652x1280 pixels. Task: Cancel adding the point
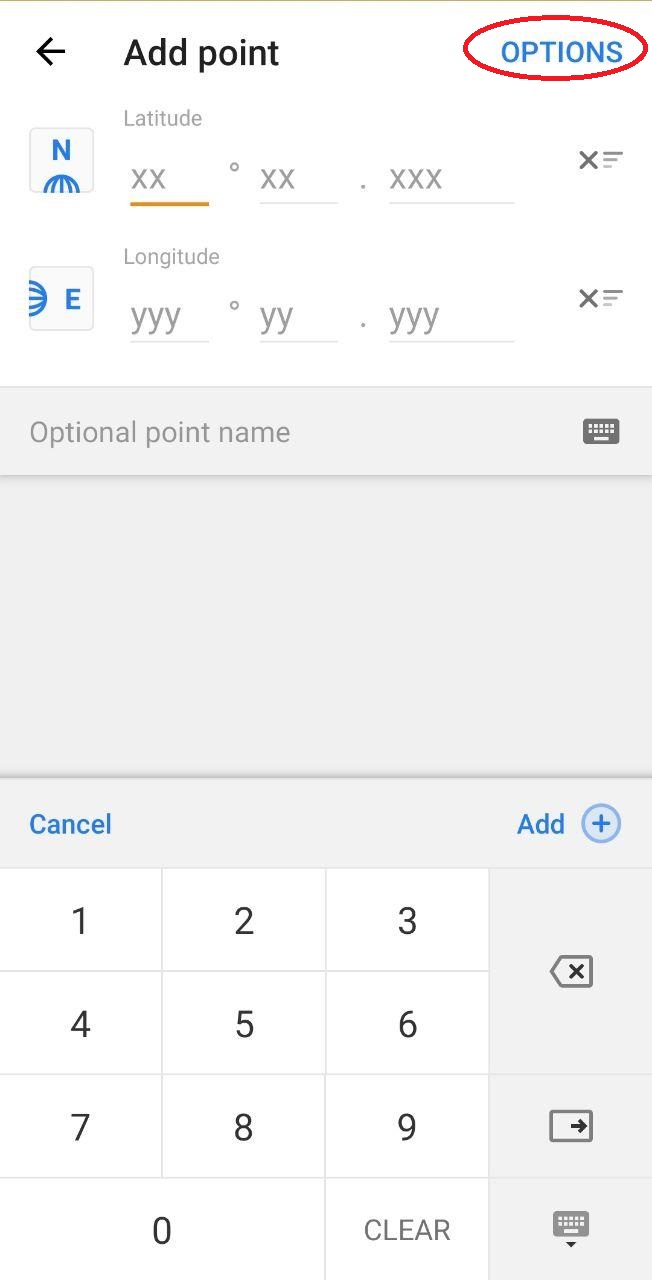tap(70, 824)
